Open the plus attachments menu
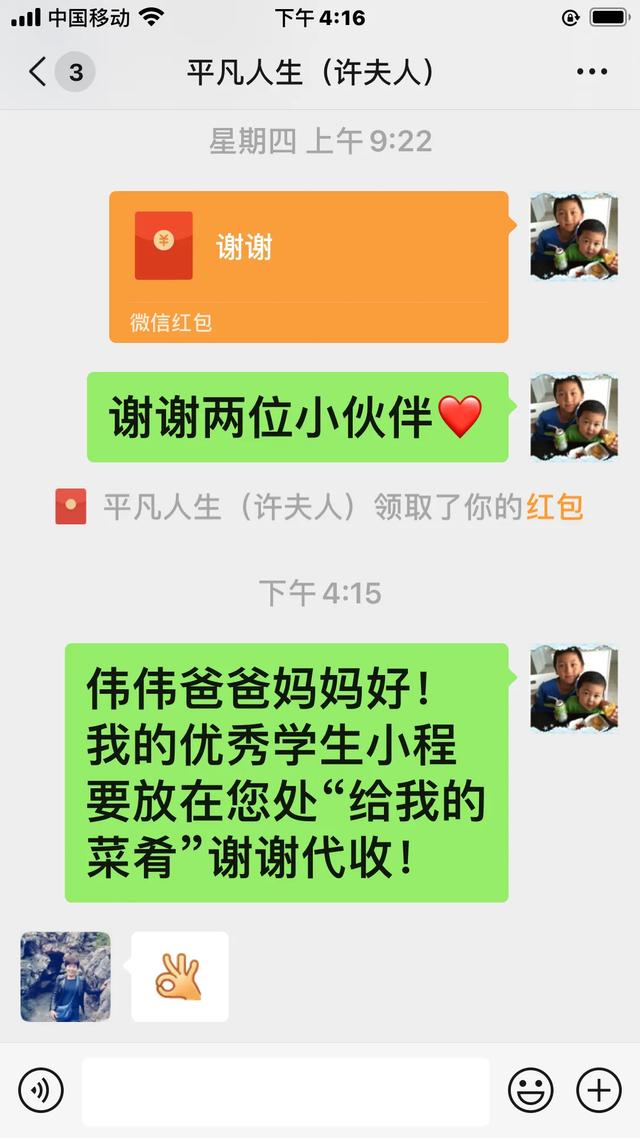 tap(599, 1090)
